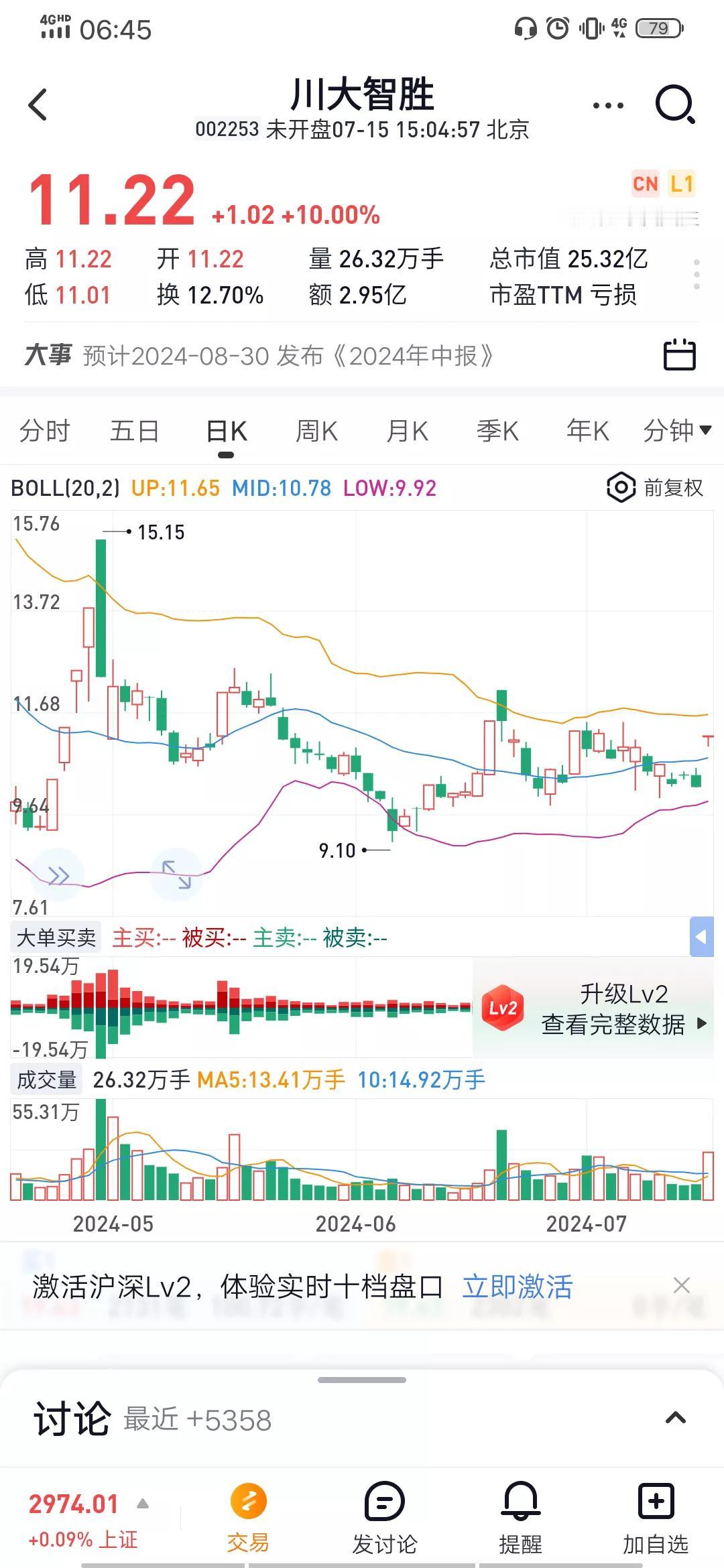This screenshot has width=724, height=1568.
Task: Switch to the 五日 chart tab
Action: click(x=135, y=431)
